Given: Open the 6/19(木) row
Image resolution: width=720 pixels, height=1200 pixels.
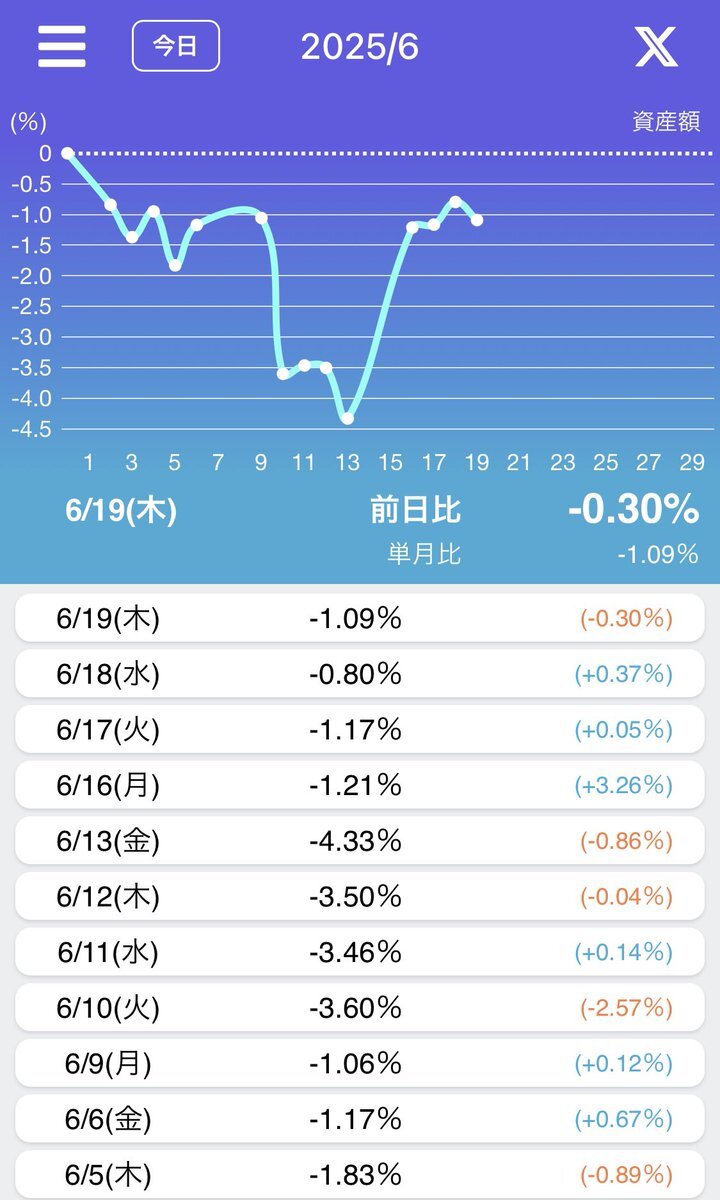Looking at the screenshot, I should click(x=360, y=618).
